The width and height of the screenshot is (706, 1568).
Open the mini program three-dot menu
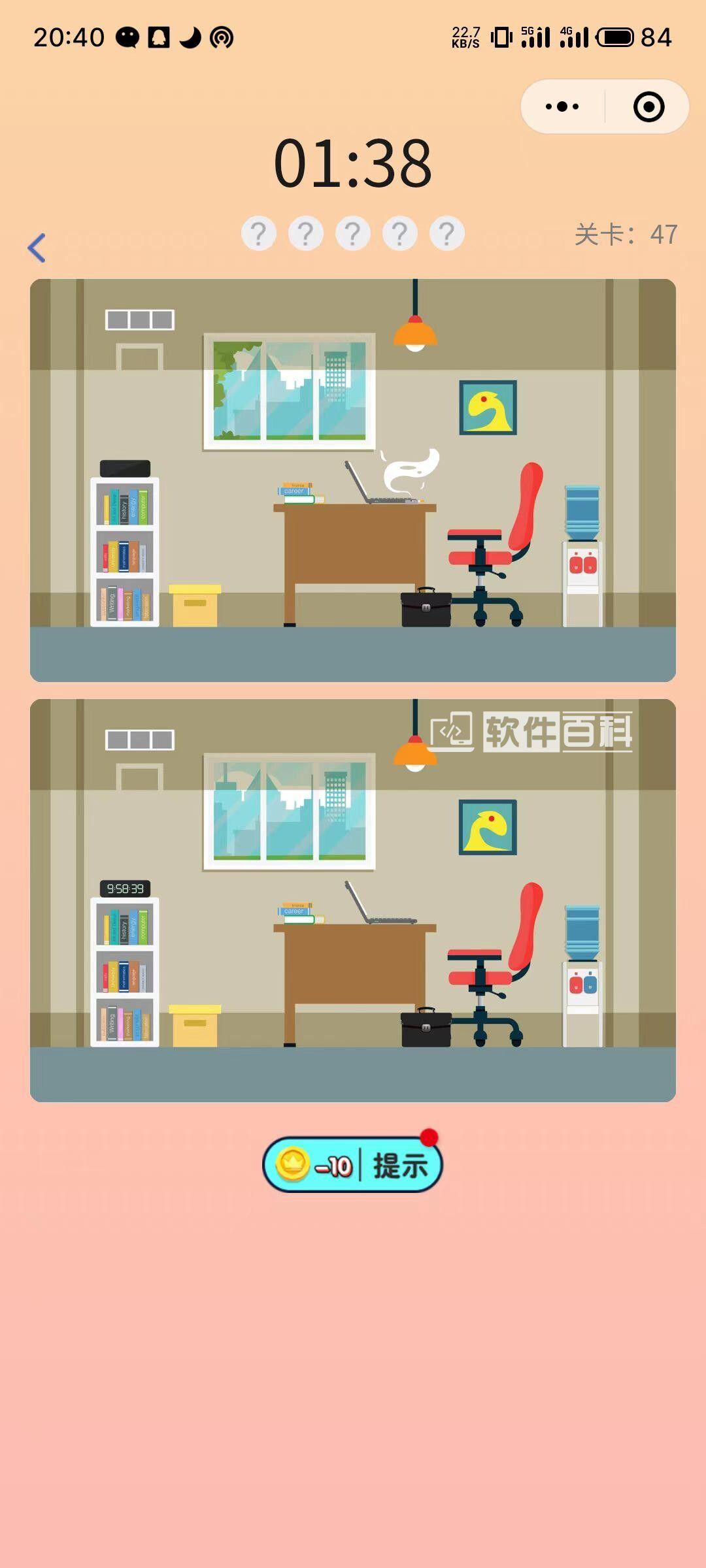[x=562, y=106]
